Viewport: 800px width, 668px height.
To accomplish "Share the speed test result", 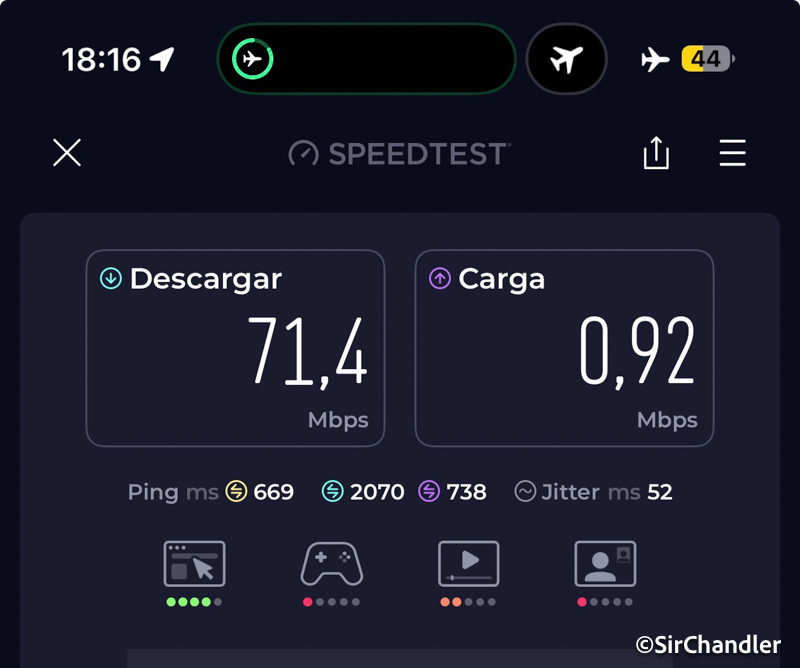I will [x=656, y=153].
